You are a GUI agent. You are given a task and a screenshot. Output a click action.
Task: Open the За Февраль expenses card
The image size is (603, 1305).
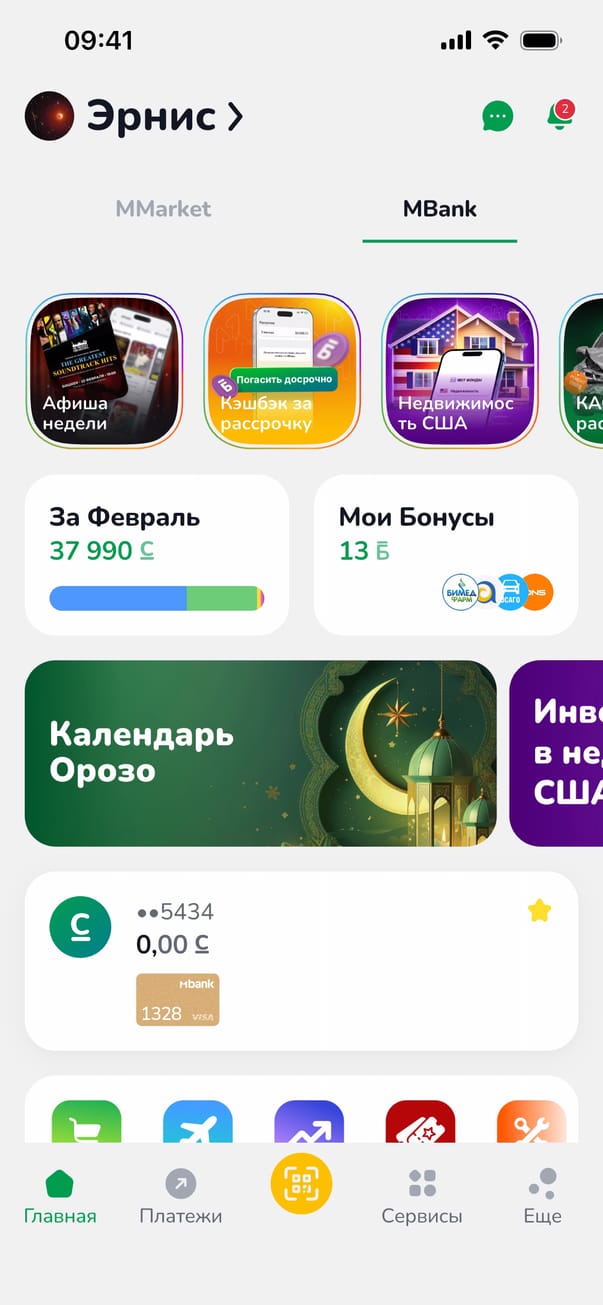coord(156,555)
